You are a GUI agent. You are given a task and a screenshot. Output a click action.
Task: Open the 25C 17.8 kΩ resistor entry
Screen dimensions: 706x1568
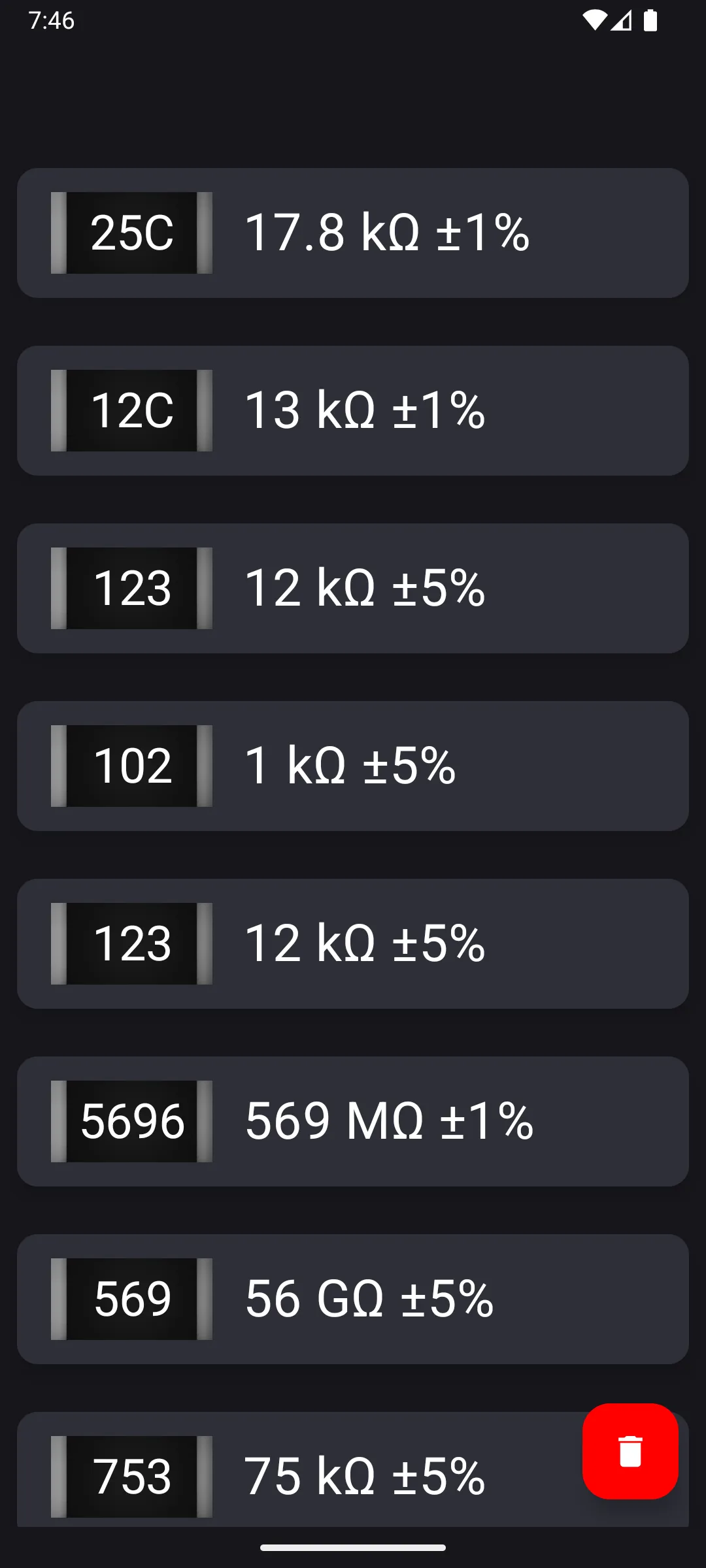click(x=352, y=233)
